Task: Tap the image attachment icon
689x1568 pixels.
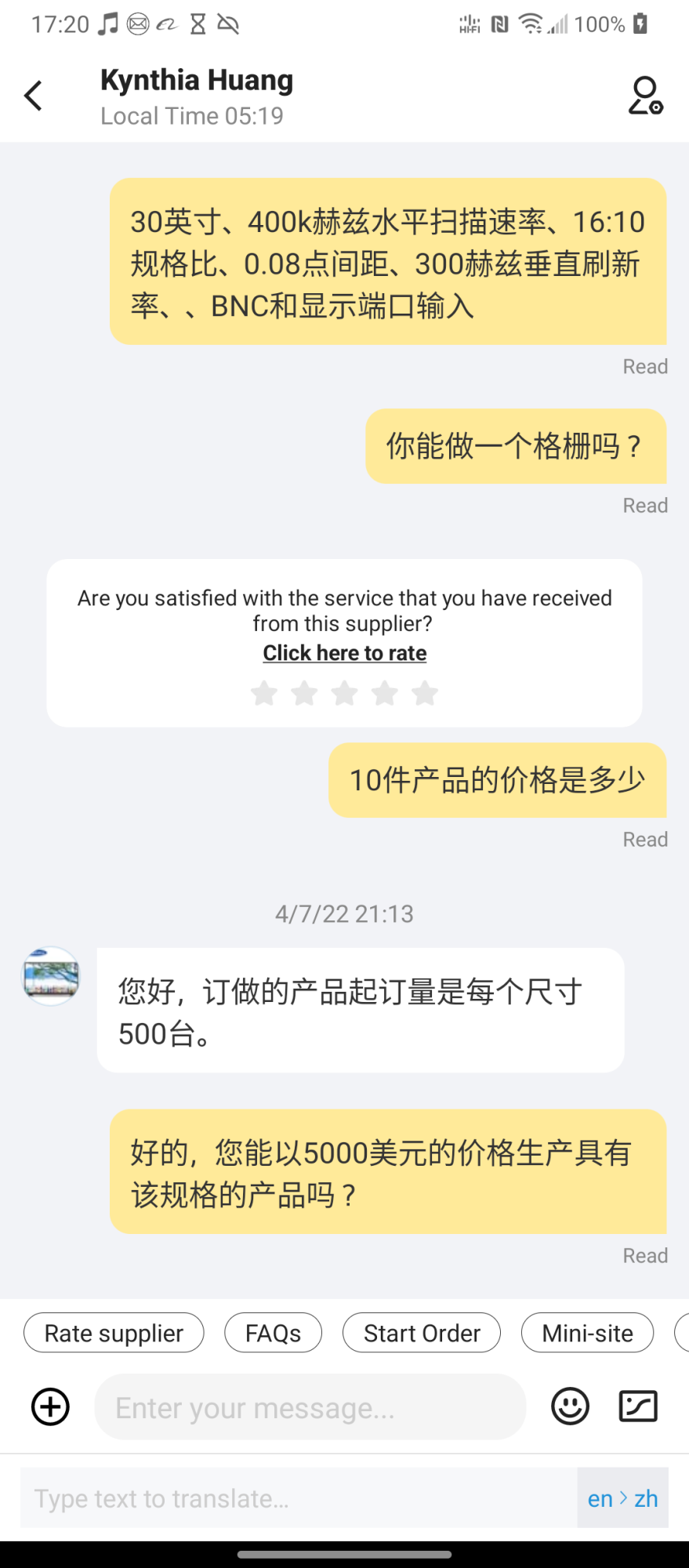Action: tap(638, 1406)
